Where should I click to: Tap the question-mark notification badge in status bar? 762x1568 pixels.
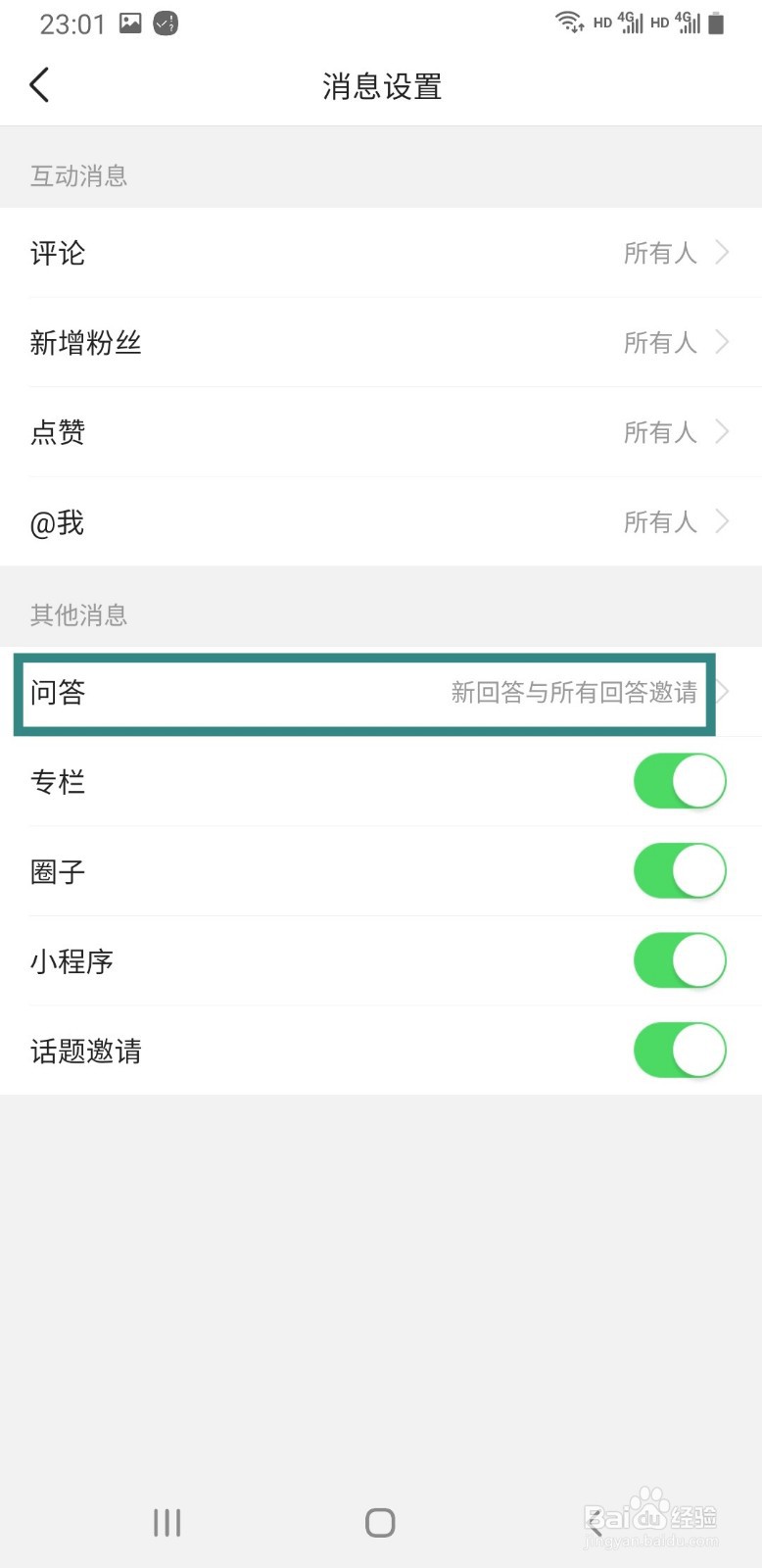click(x=165, y=22)
